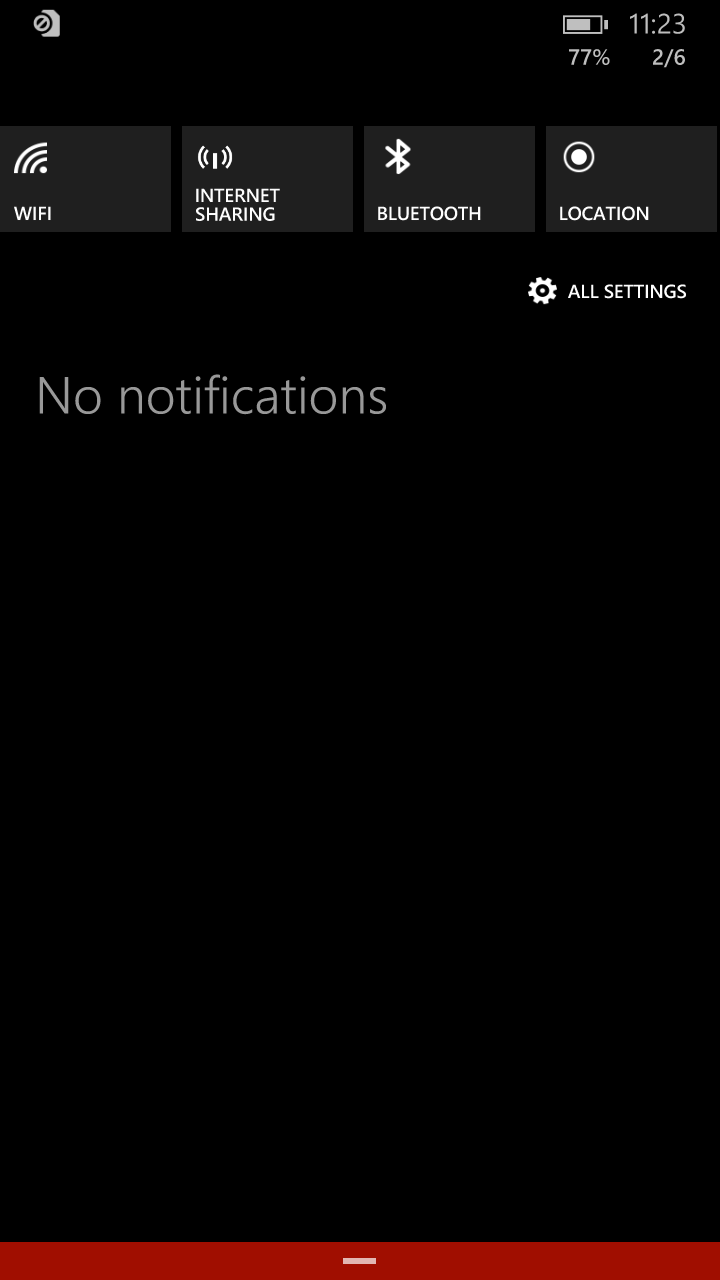Viewport: 720px width, 1280px height.
Task: Toggle the Location tile
Action: [x=631, y=179]
